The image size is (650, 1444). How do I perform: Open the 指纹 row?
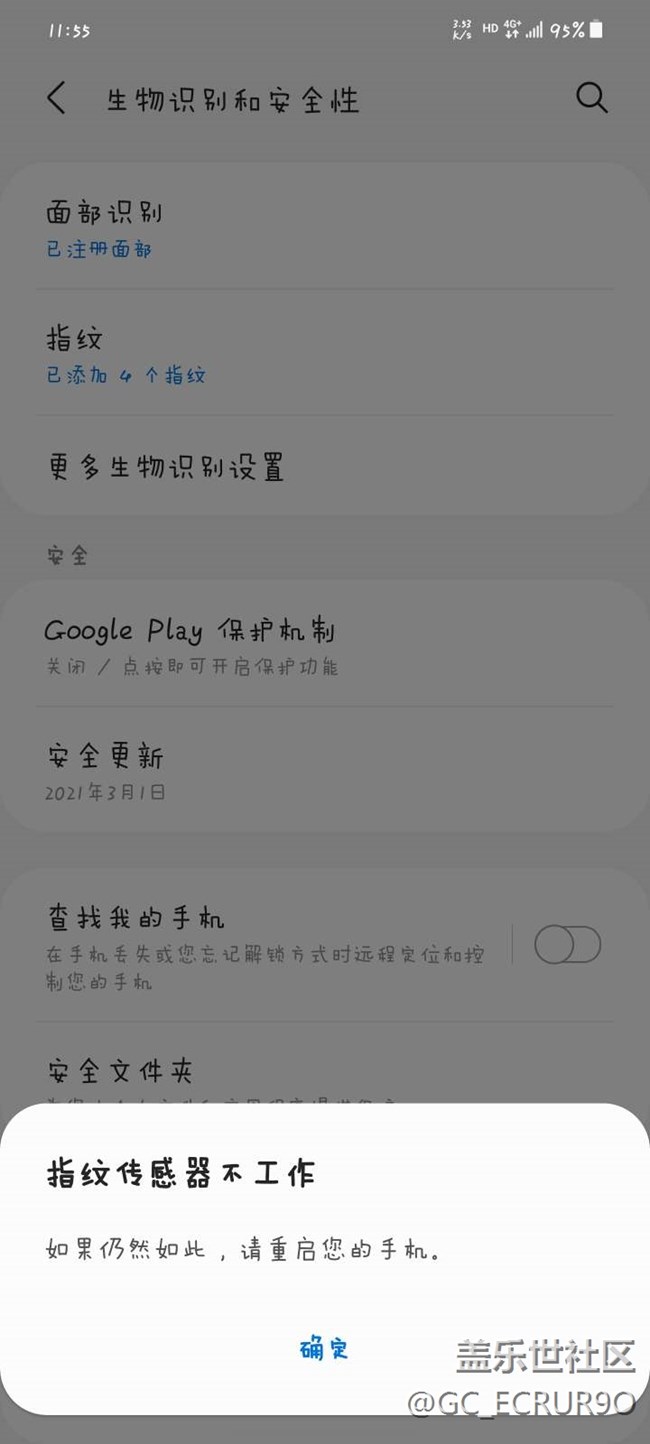point(325,354)
